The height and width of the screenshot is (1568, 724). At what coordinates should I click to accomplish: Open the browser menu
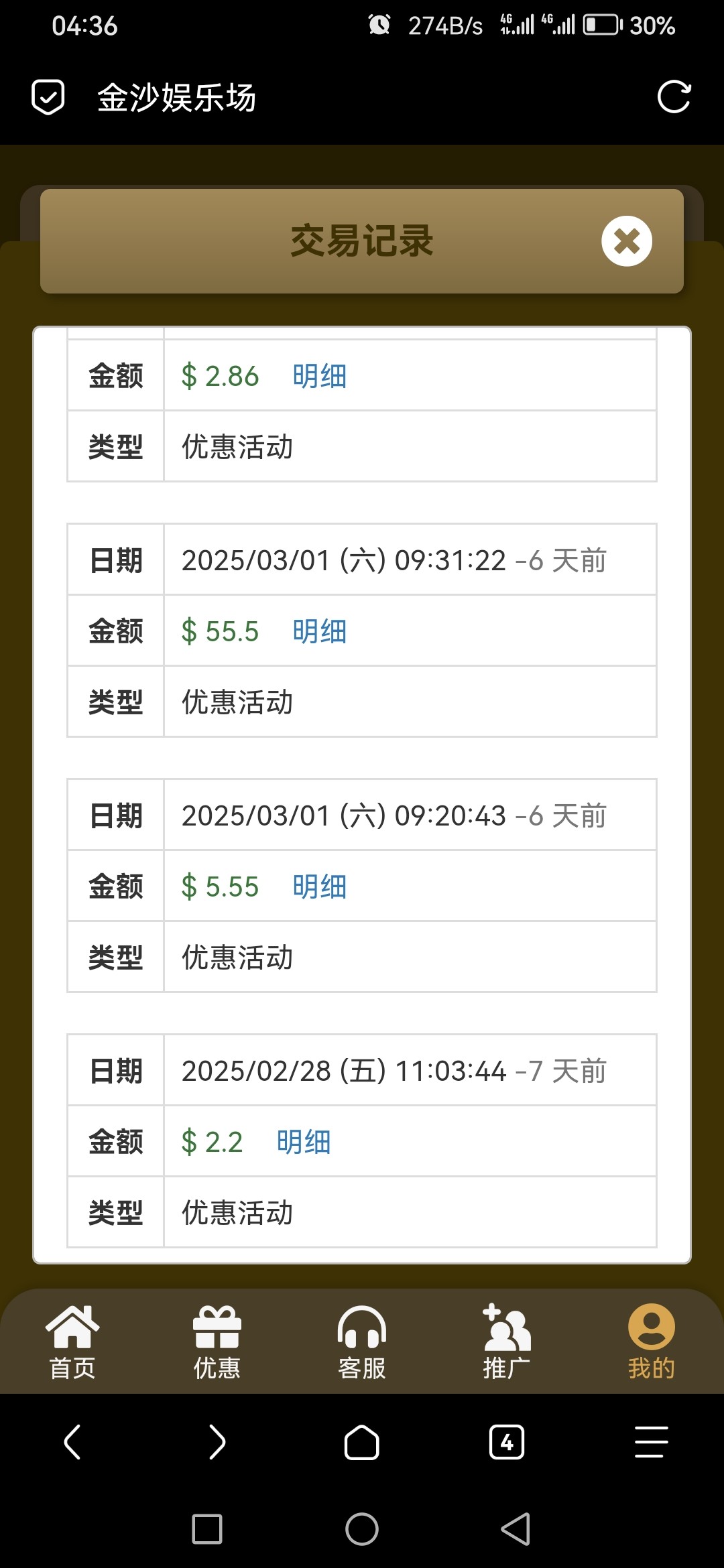652,1442
